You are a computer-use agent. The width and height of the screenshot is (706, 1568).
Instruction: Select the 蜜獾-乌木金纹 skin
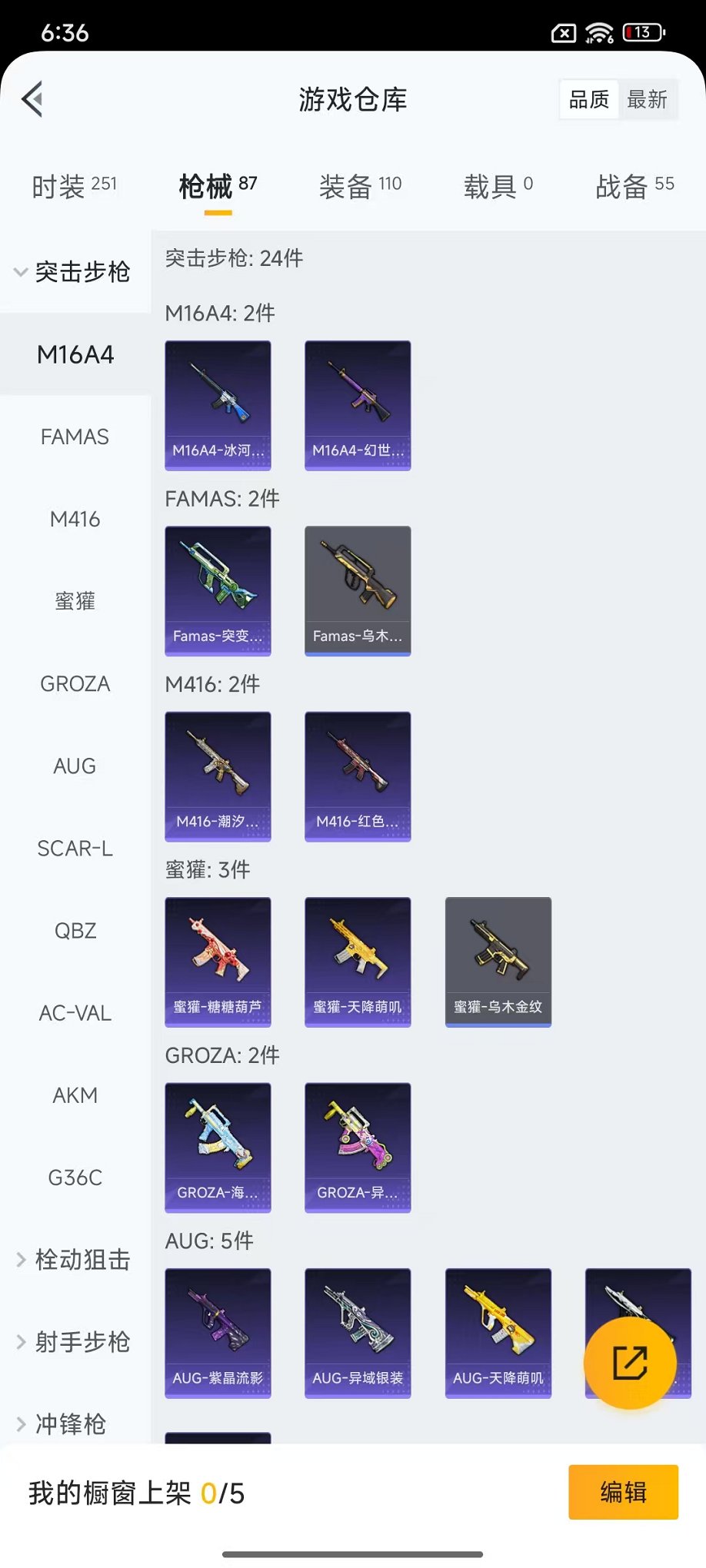[498, 962]
